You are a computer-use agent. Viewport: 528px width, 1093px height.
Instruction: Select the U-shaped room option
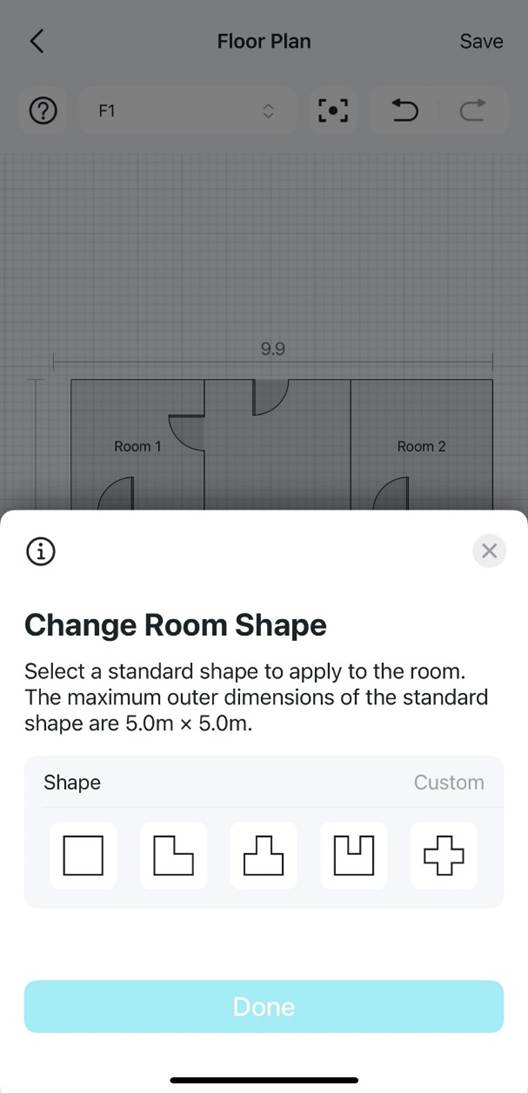pyautogui.click(x=354, y=855)
